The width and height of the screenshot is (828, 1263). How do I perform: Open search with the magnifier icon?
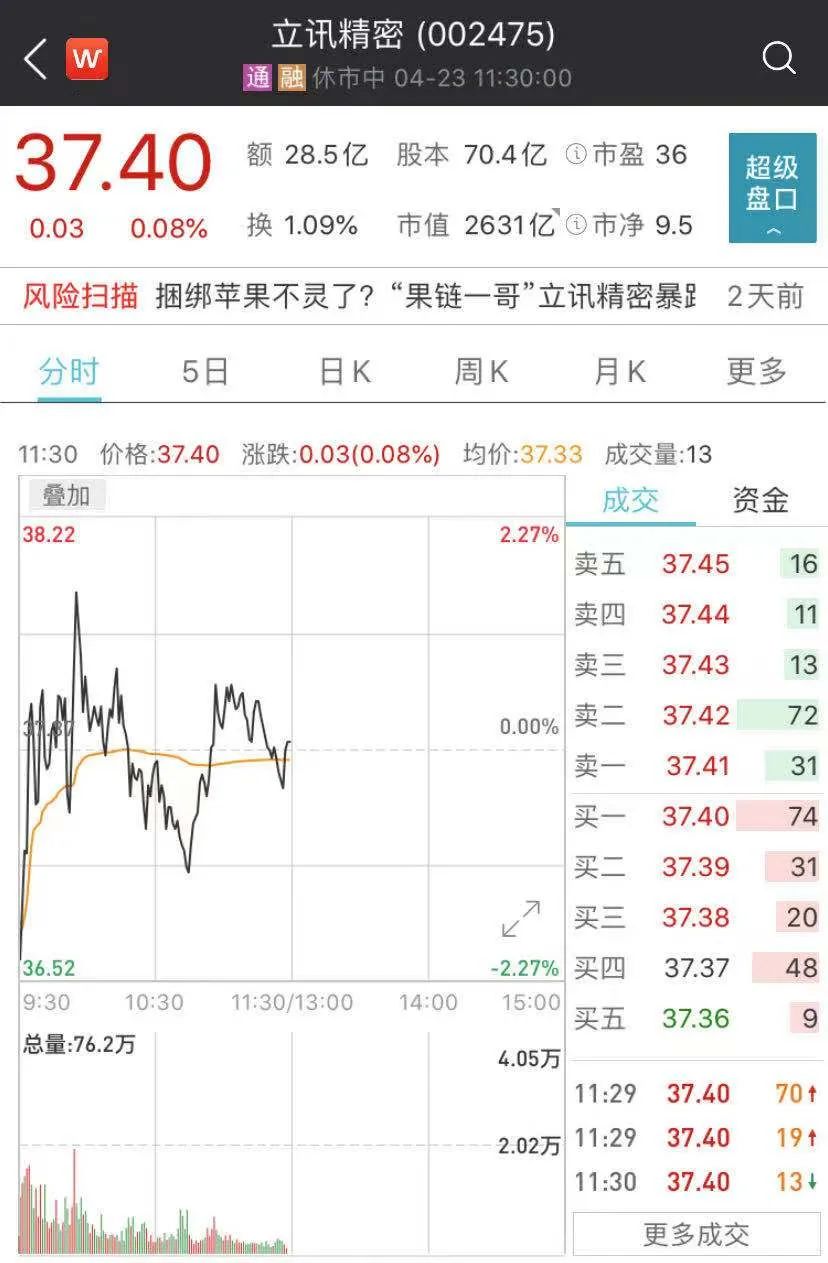(x=779, y=58)
